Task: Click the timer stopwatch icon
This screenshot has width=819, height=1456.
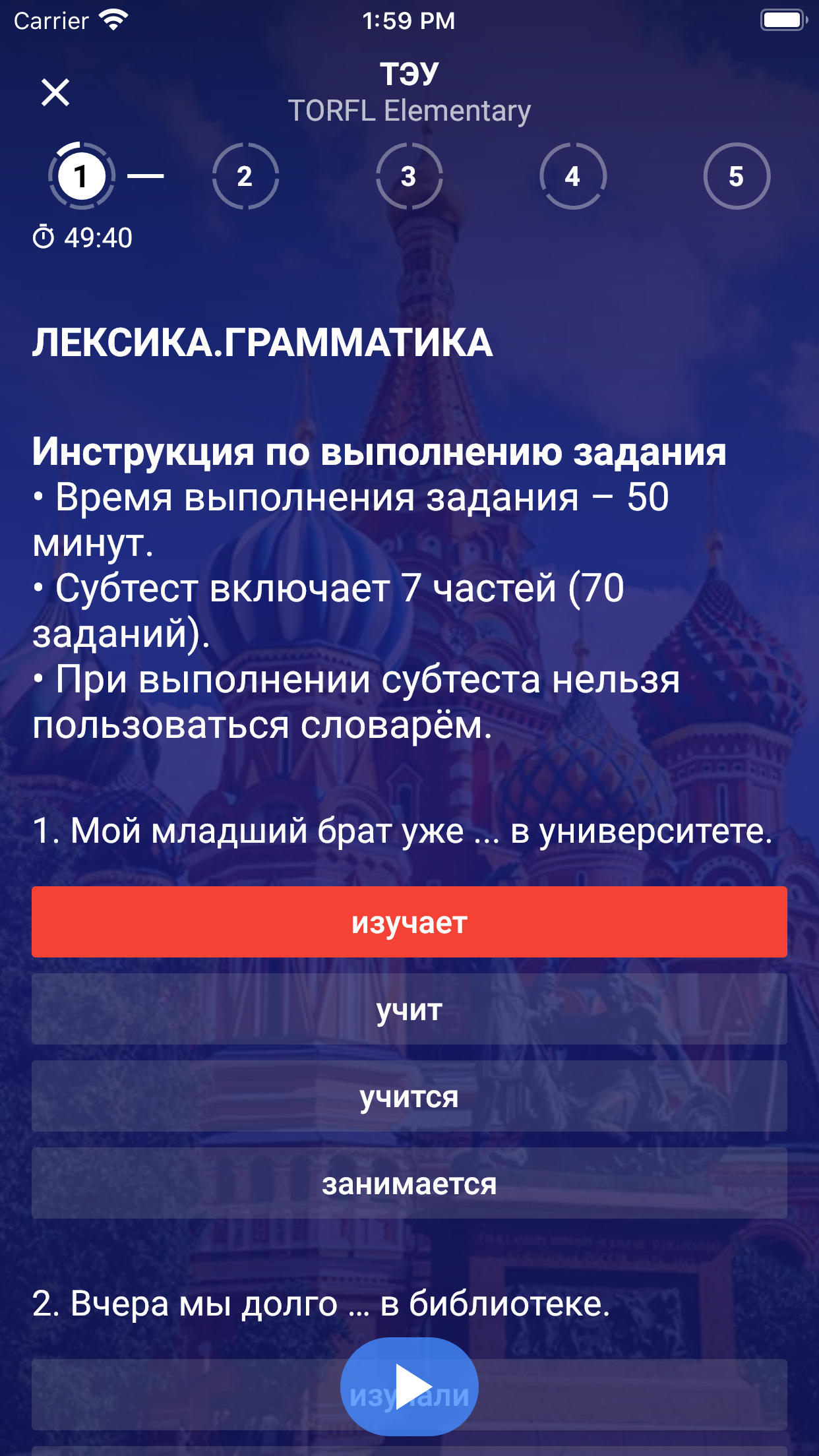Action: (x=45, y=236)
